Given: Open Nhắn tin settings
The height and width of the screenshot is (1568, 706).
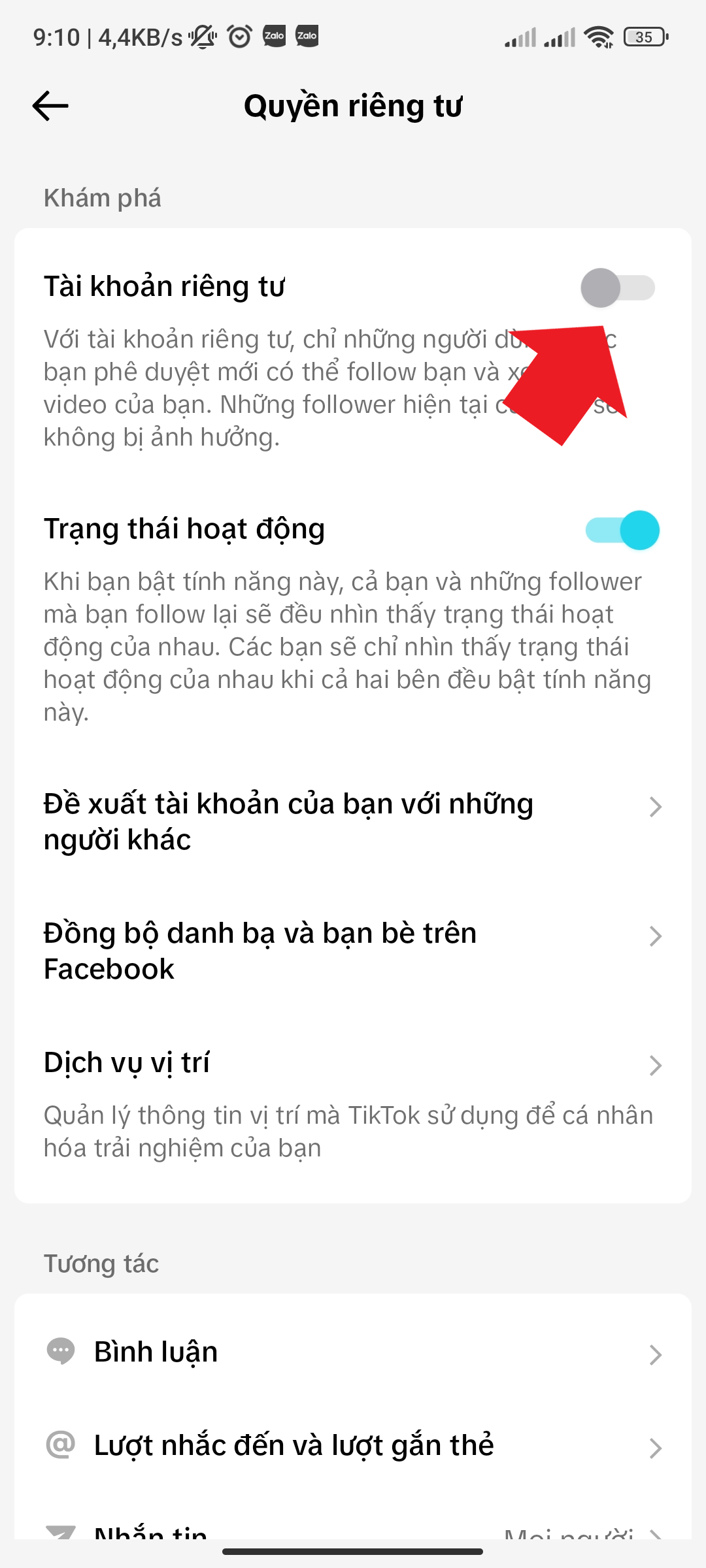Looking at the screenshot, I should [x=353, y=1530].
